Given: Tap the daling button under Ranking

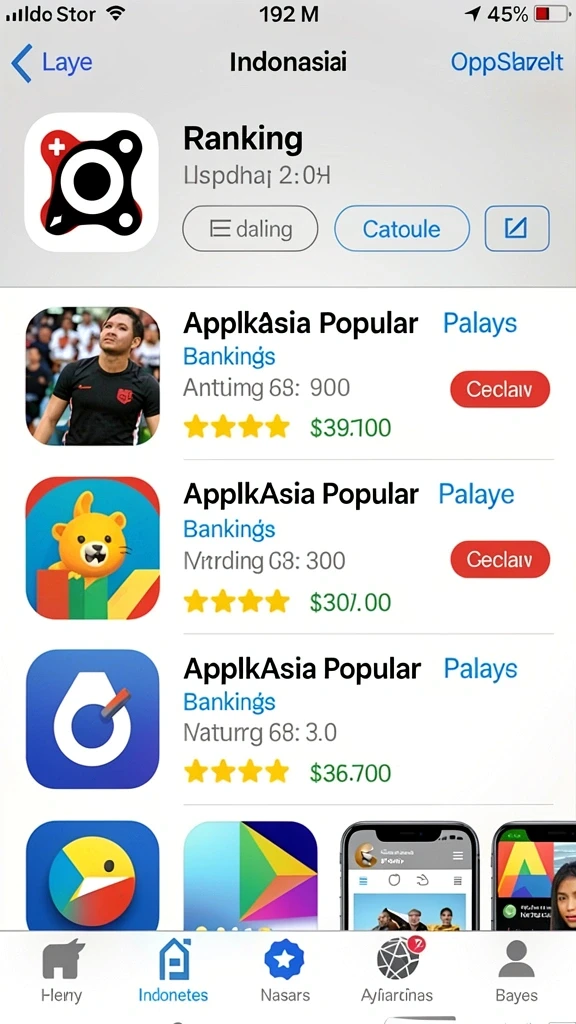Looking at the screenshot, I should coord(250,229).
